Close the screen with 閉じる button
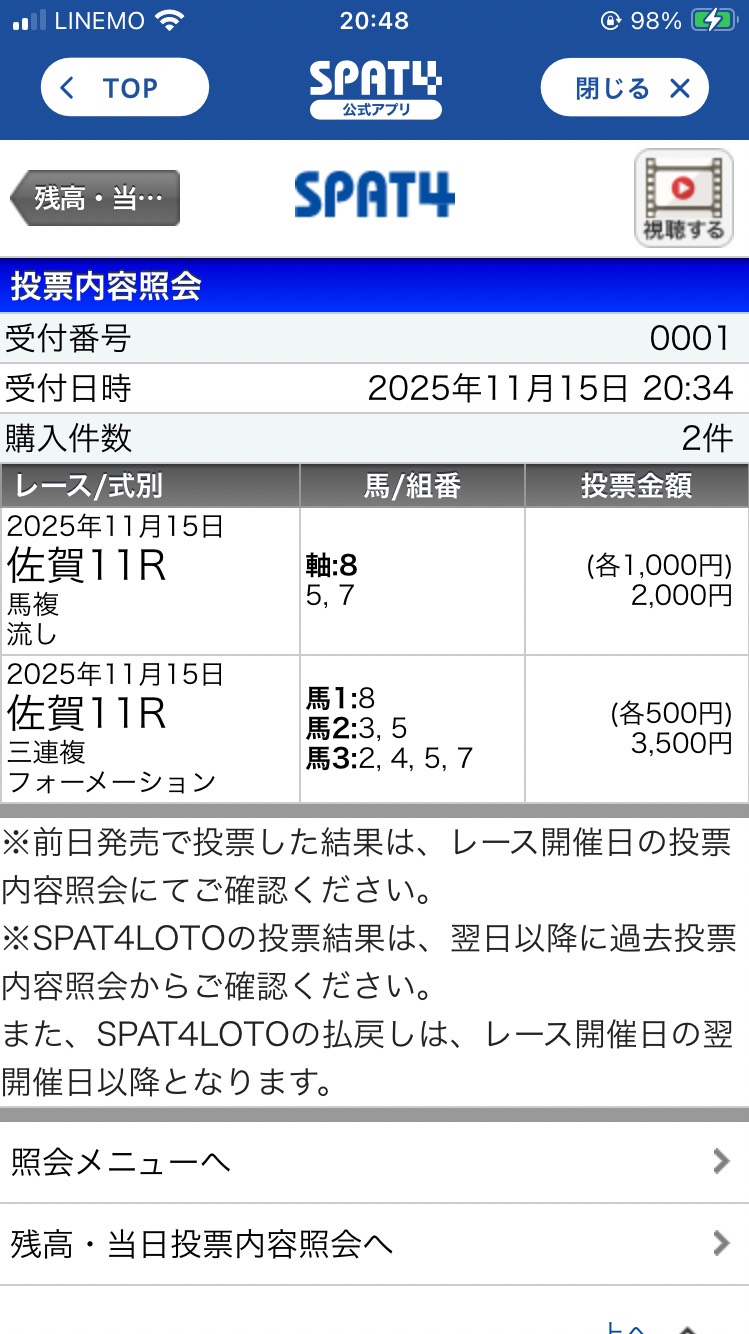The width and height of the screenshot is (749, 1334). (x=624, y=88)
